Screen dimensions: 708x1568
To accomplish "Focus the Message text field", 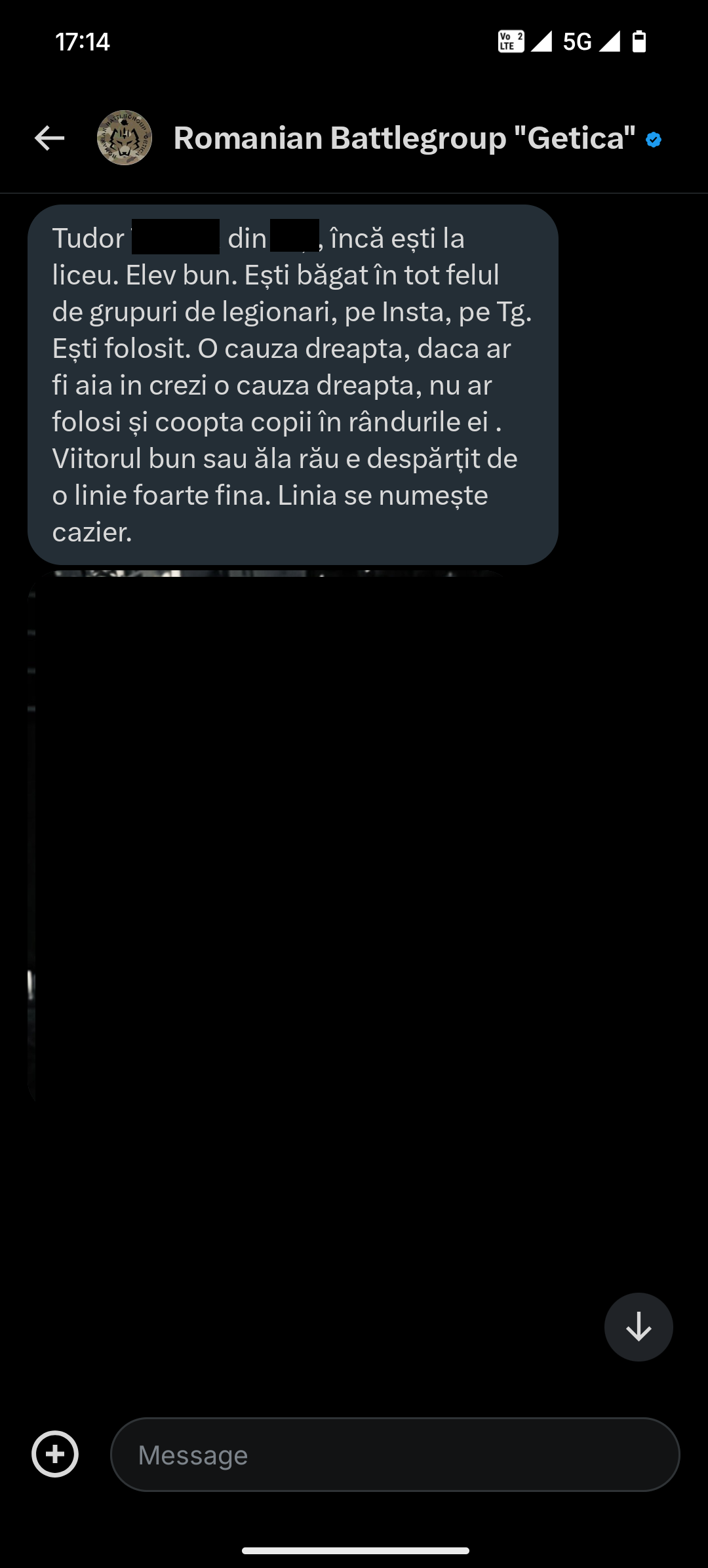I will (x=395, y=1455).
